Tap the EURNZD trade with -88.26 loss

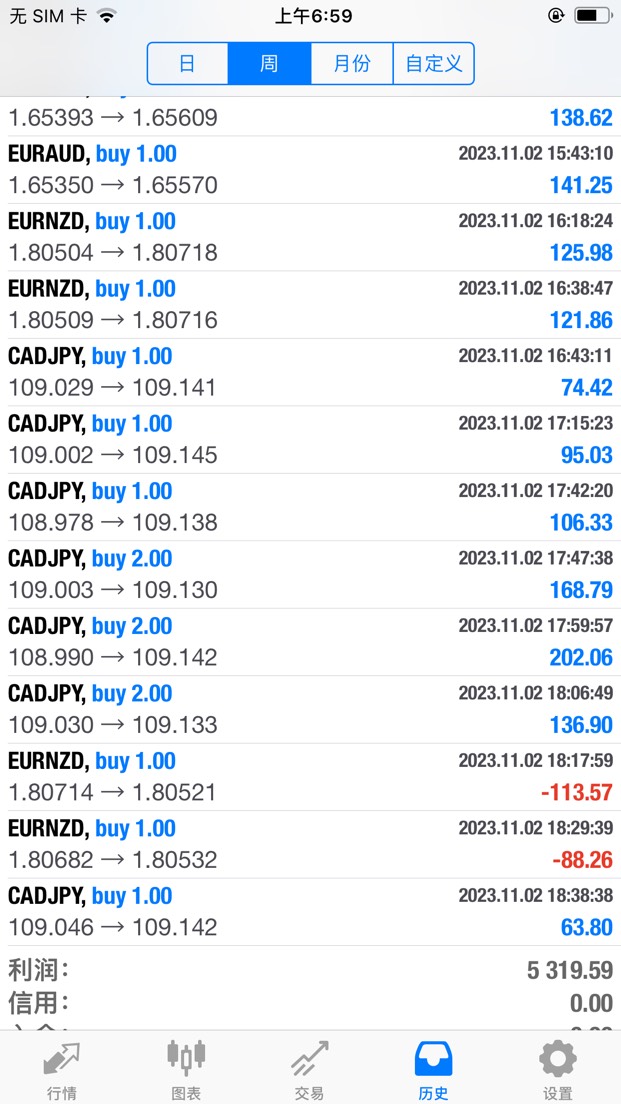(x=310, y=845)
